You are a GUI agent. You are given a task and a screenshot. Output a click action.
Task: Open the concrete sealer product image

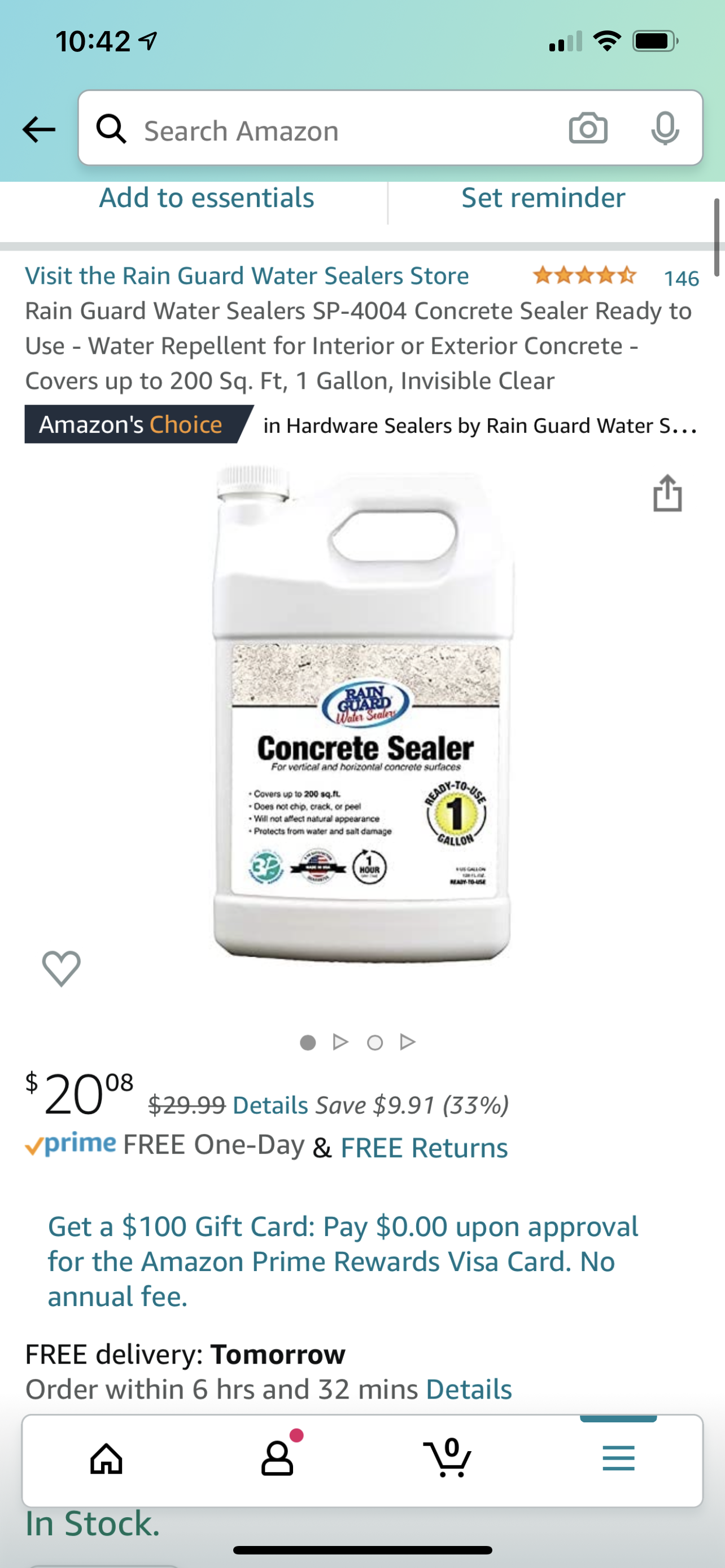(x=364, y=712)
